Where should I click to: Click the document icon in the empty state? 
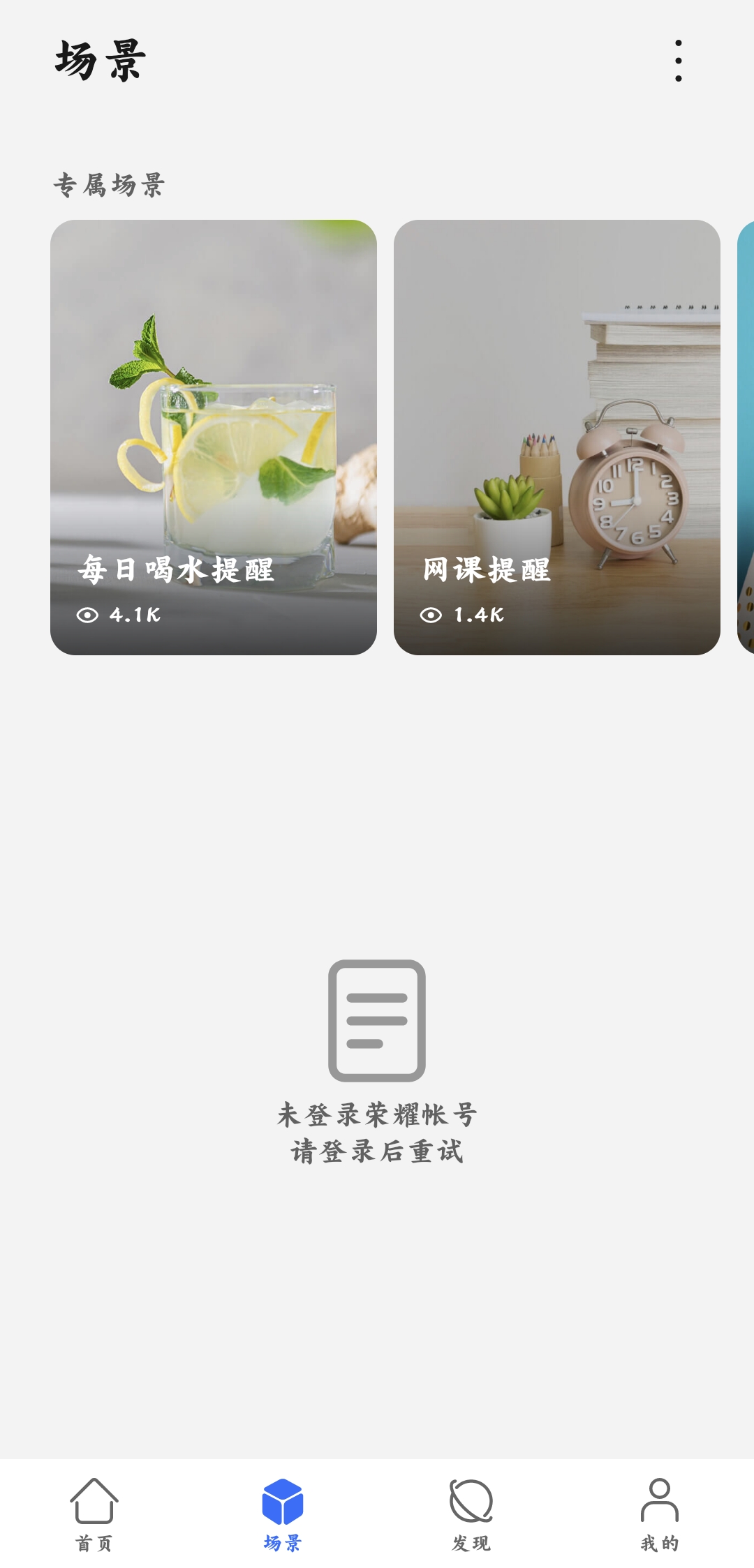(x=376, y=1019)
